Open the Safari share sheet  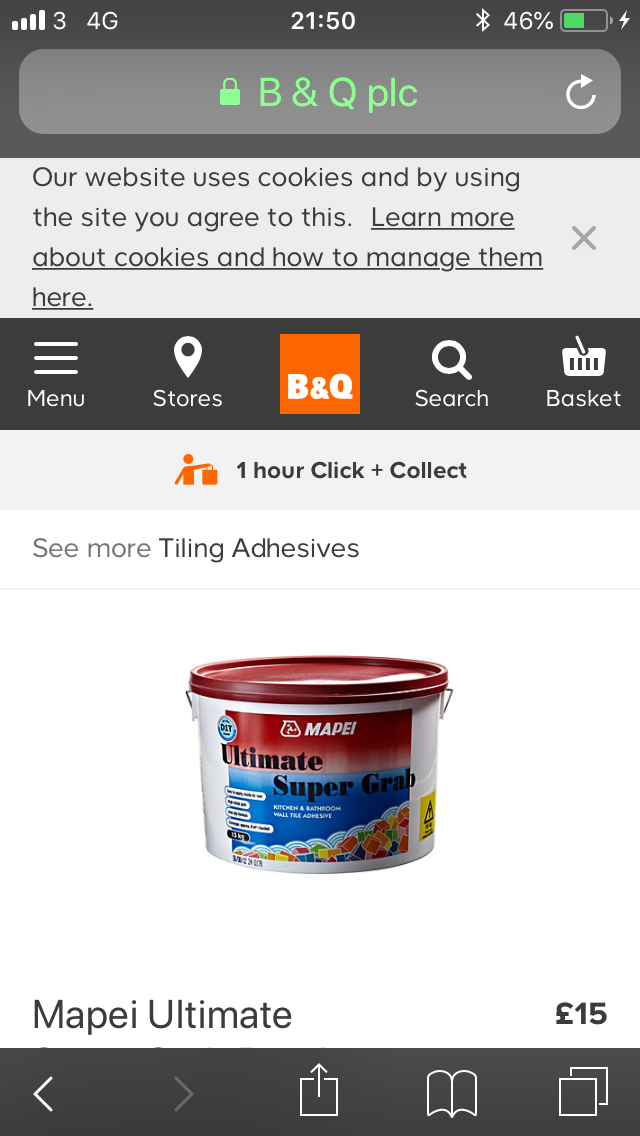[x=319, y=1090]
